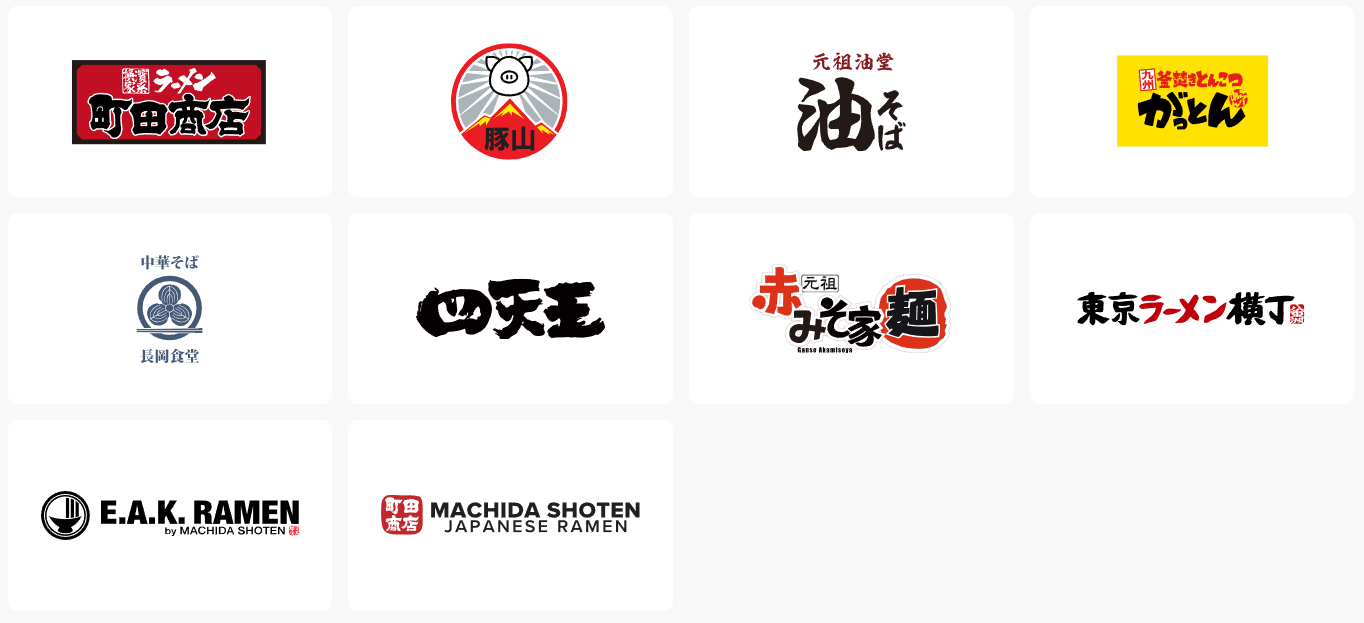This screenshot has height=623, width=1364.
Task: Open the 長岡食堂 中華そば card
Action: click(x=169, y=309)
